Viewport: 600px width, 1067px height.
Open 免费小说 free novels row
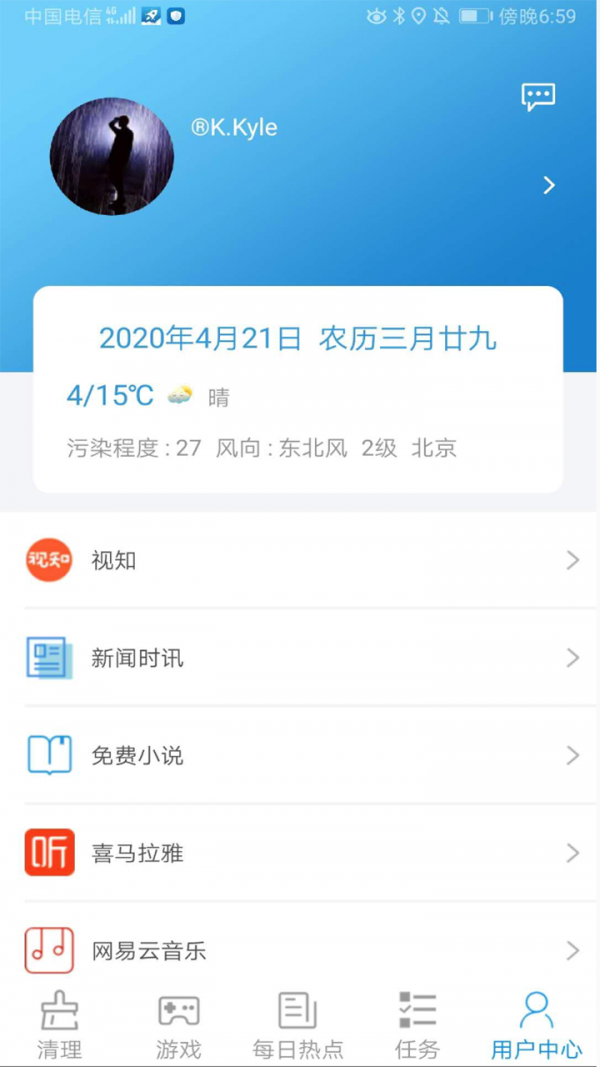300,755
